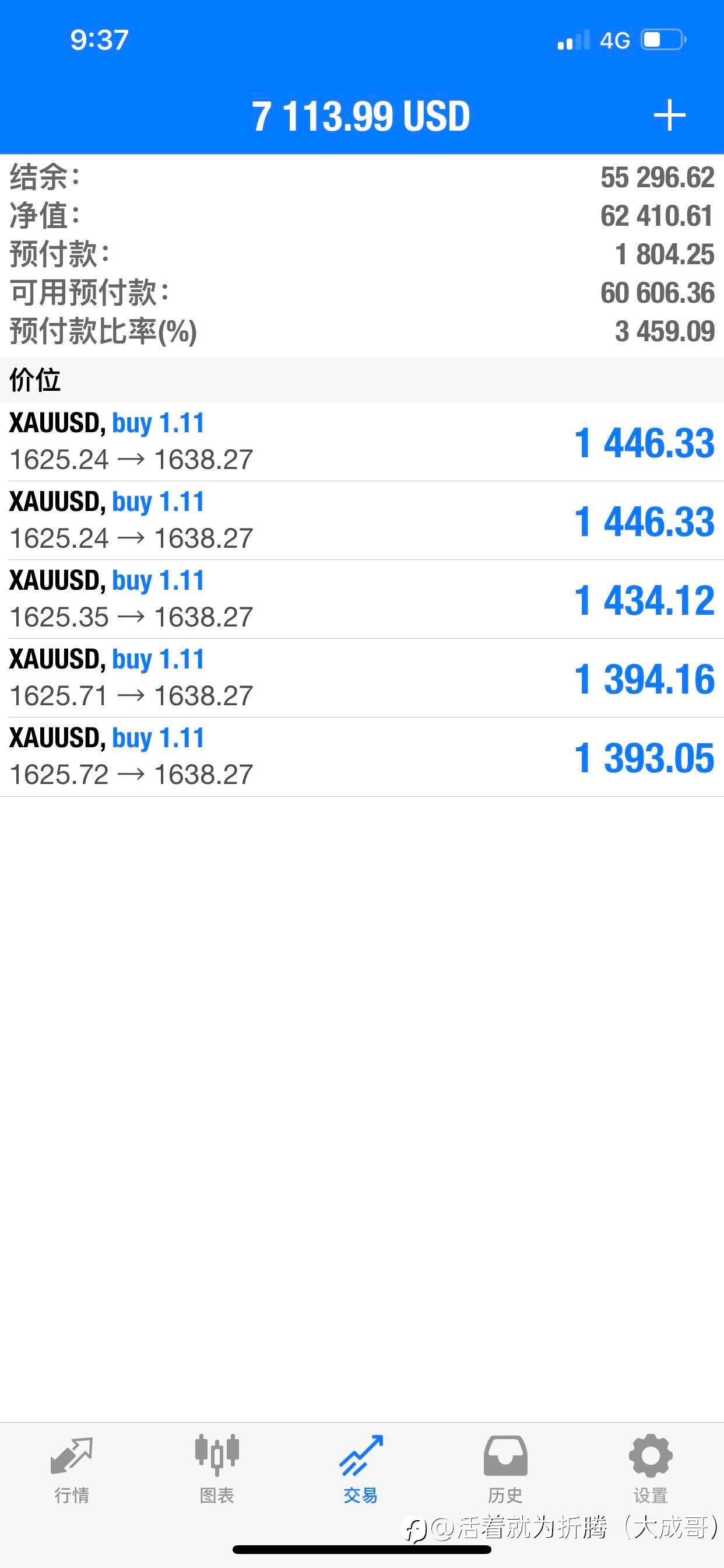Open XAUUSD position with profit 1 434.12
This screenshot has height=1568, width=724.
tap(362, 600)
